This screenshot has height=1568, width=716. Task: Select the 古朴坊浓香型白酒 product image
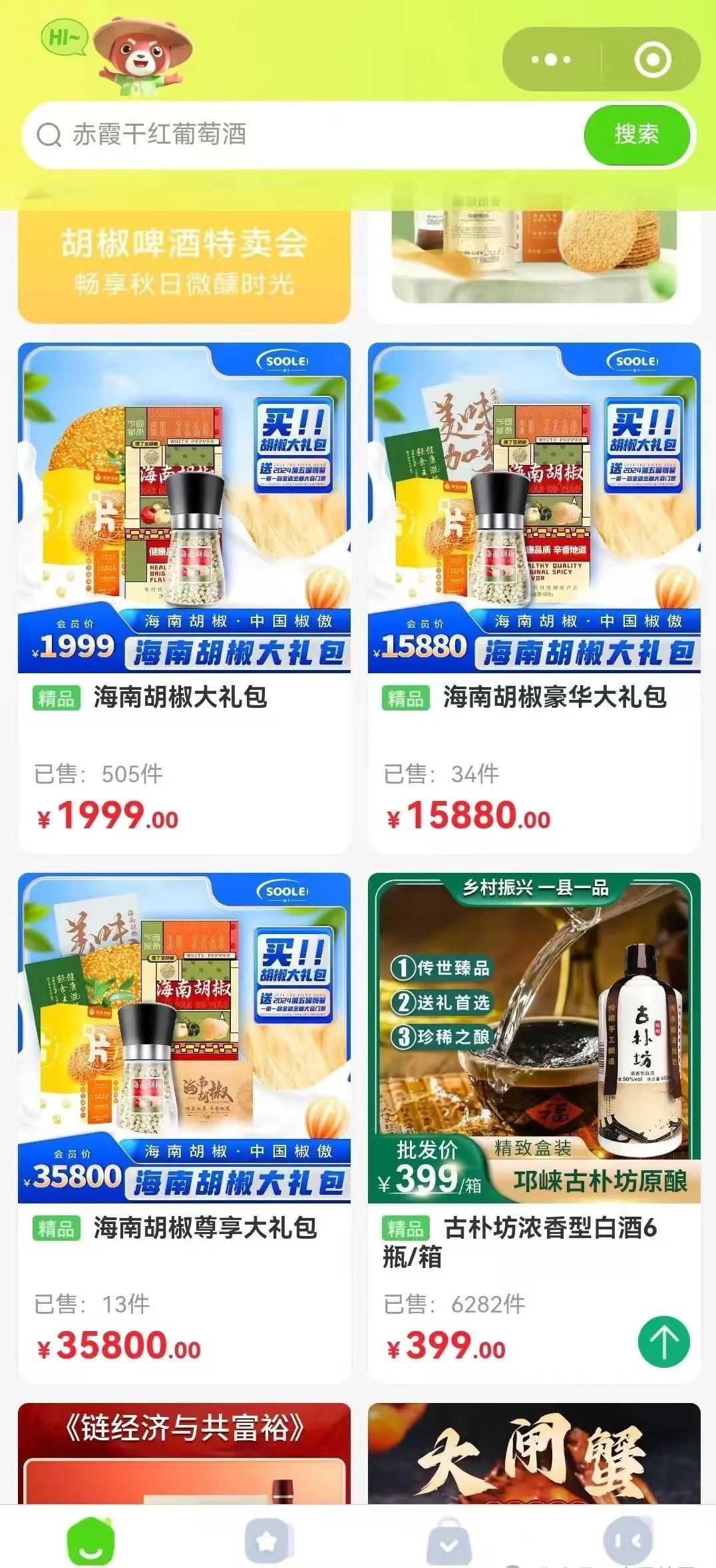(532, 1018)
